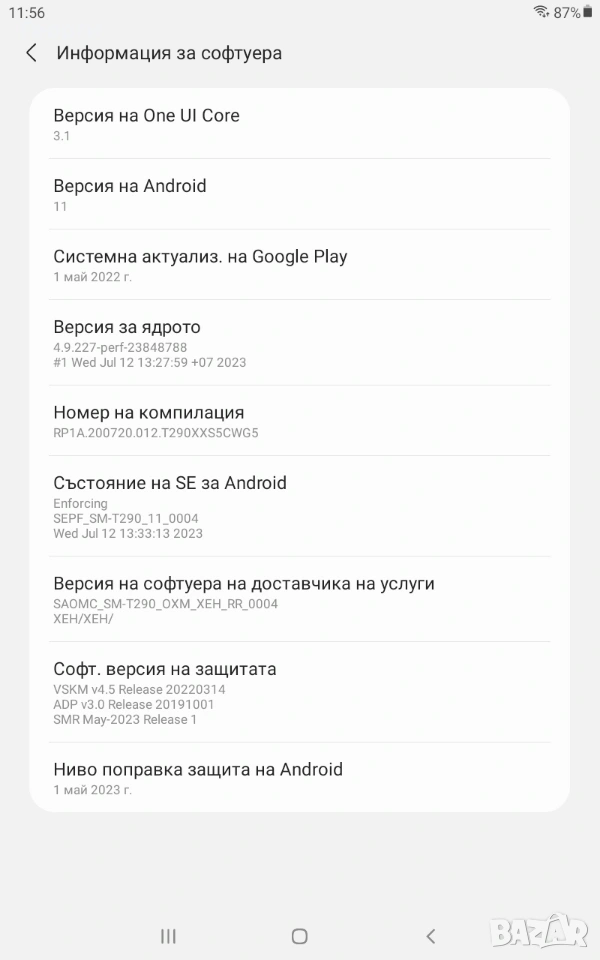Image resolution: width=600 pixels, height=960 pixels.
Task: Go to the home screen
Action: 299,936
